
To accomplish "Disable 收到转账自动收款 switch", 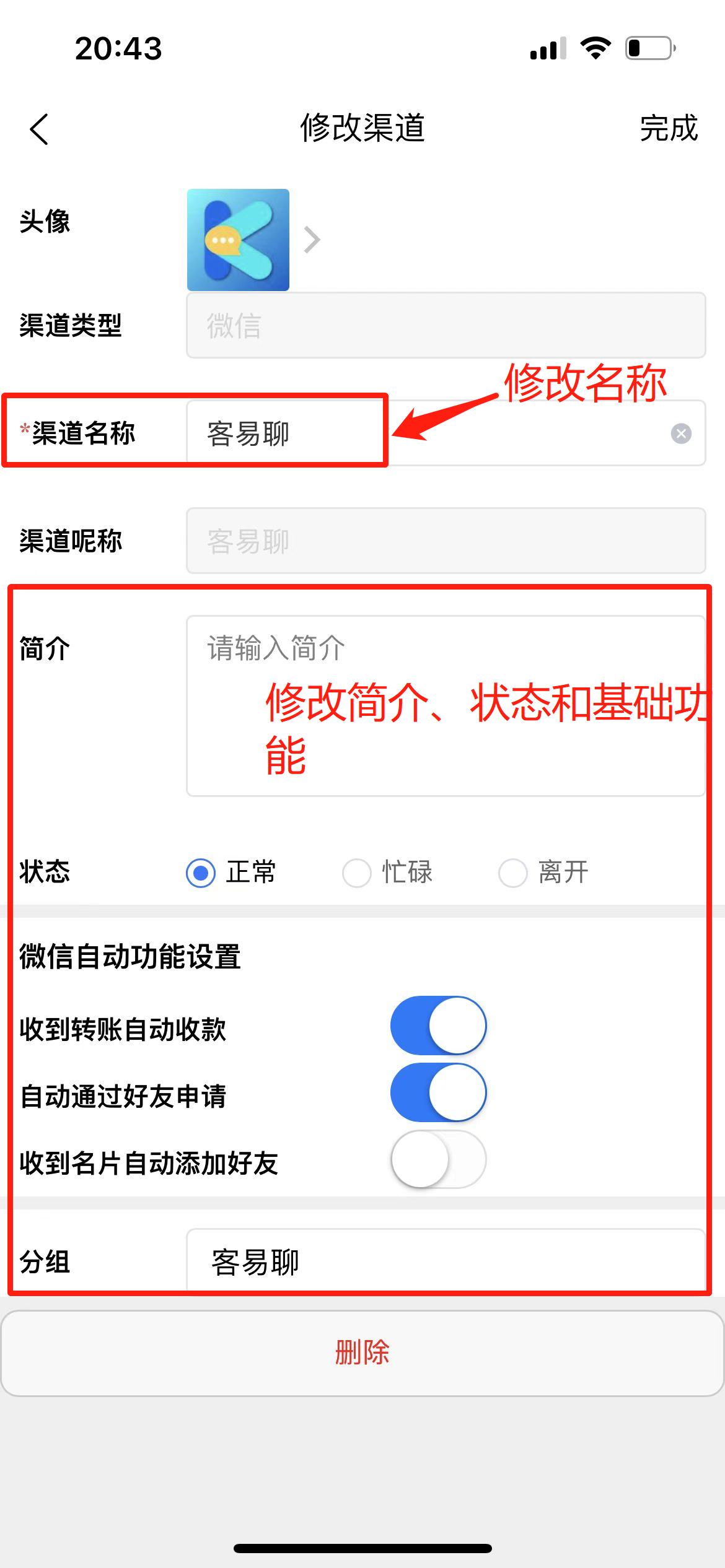I will click(438, 1026).
